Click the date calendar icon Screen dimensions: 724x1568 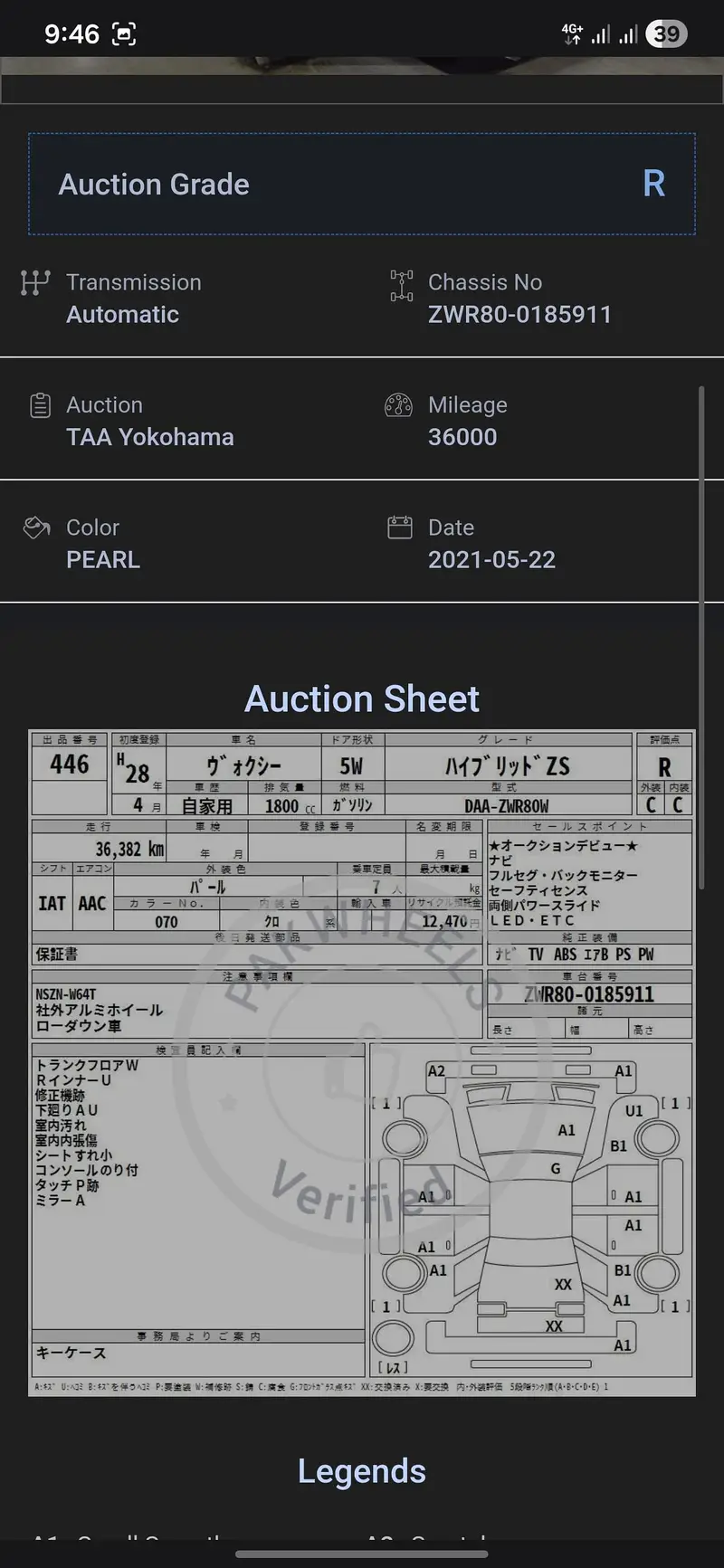coord(401,527)
